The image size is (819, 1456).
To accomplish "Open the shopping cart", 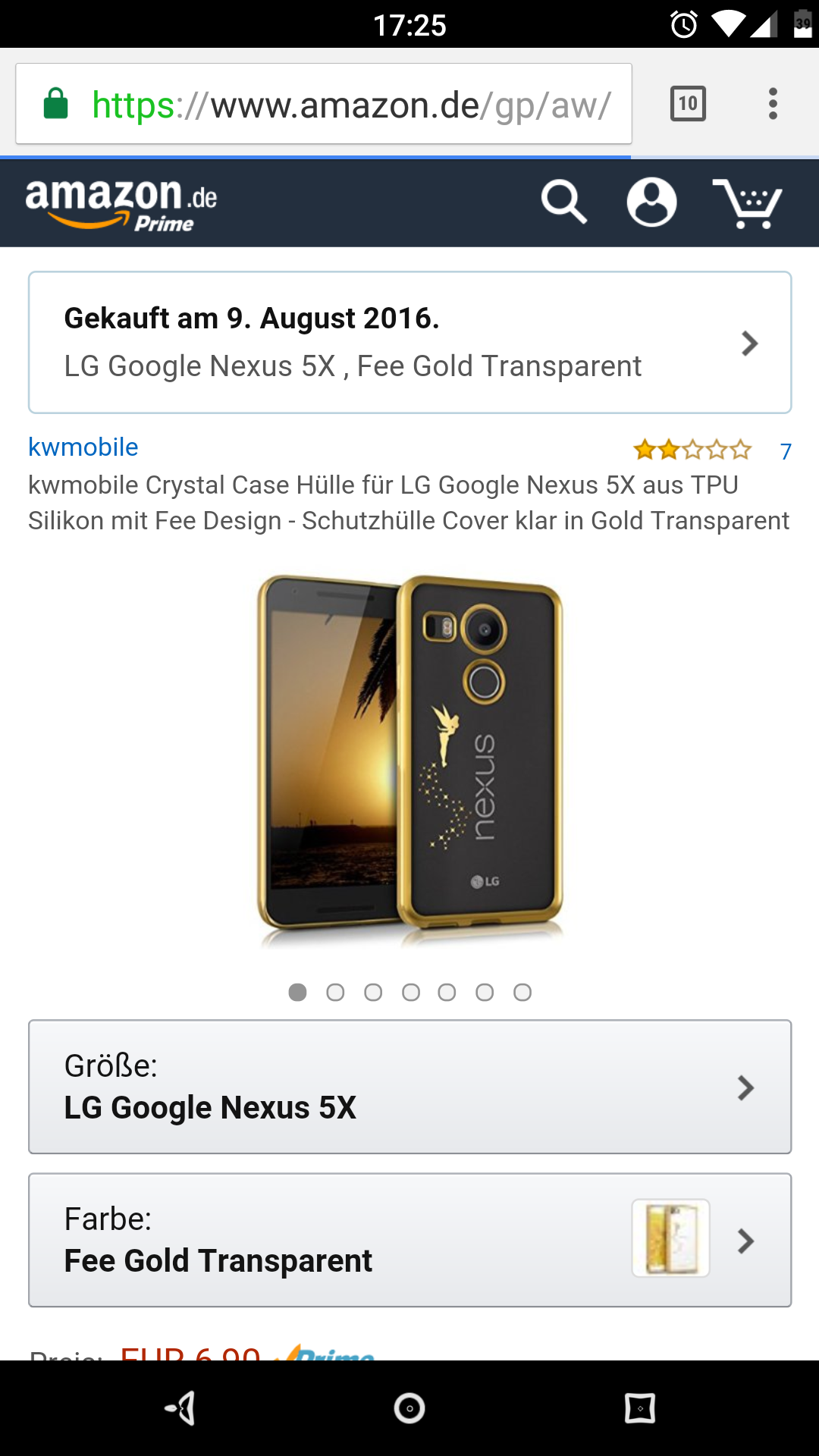I will pyautogui.click(x=747, y=203).
